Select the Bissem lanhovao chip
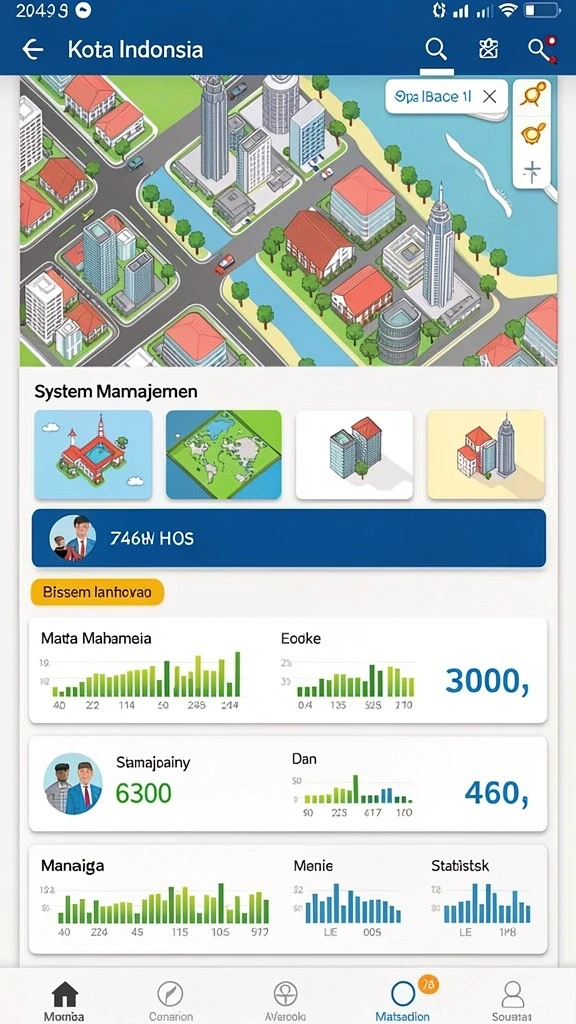The width and height of the screenshot is (576, 1024). (97, 592)
